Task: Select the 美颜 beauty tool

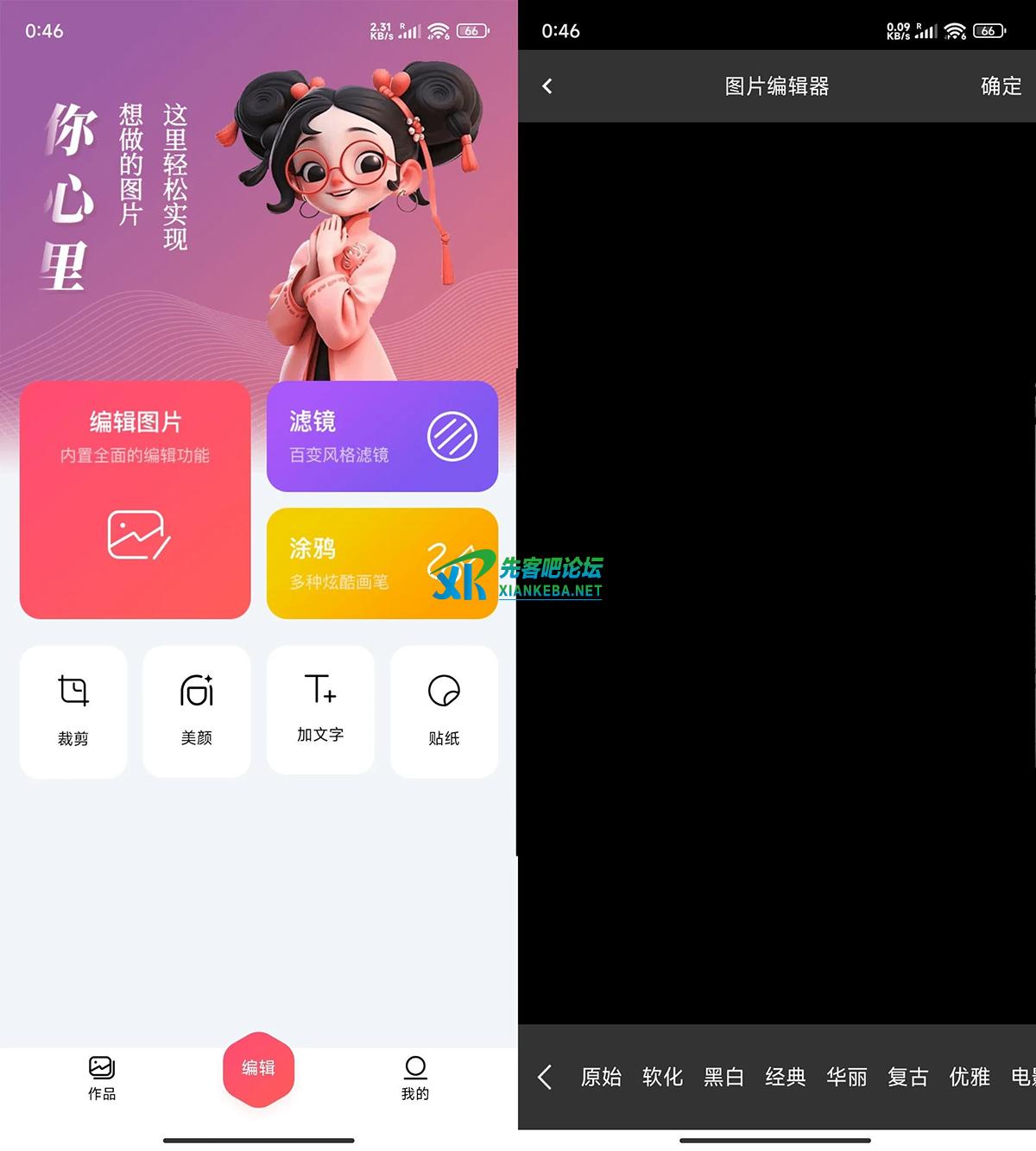Action: (x=197, y=711)
